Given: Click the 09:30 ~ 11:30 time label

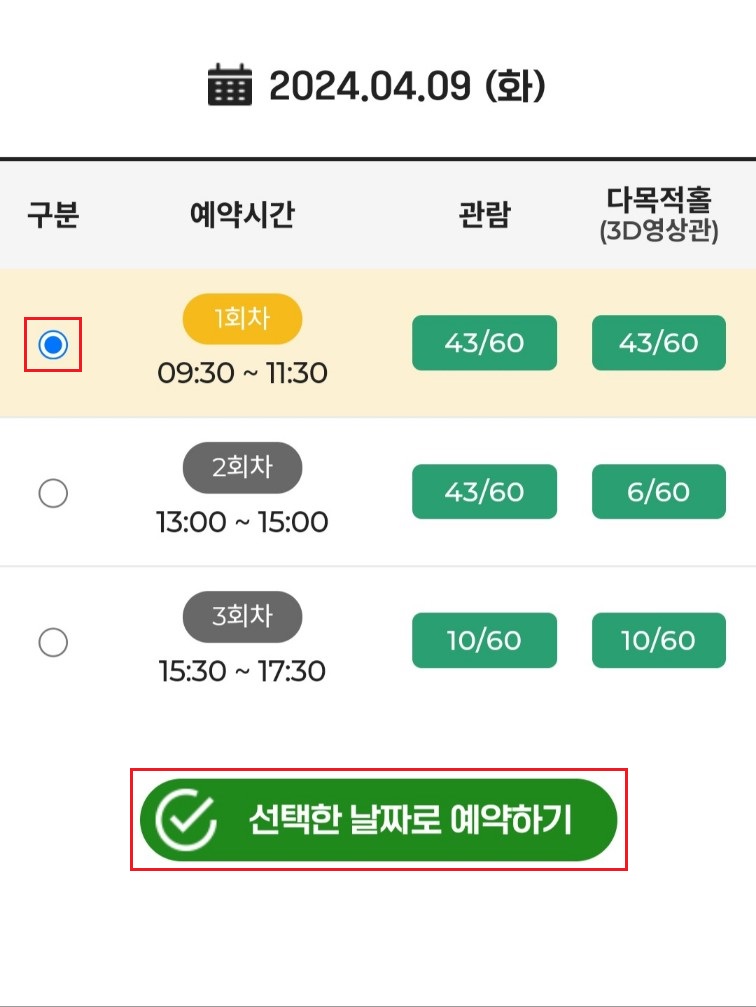Looking at the screenshot, I should (x=241, y=372).
